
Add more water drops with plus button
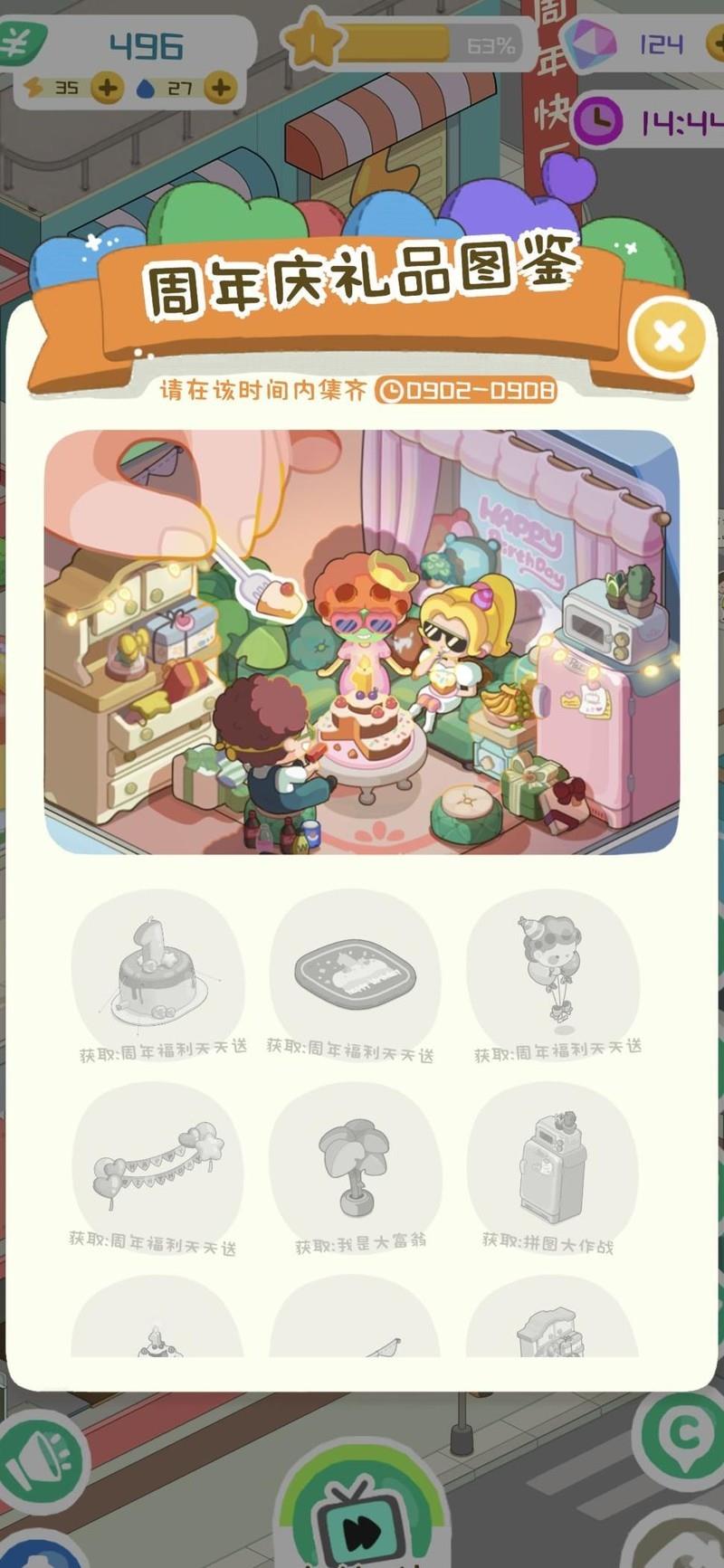coord(220,88)
